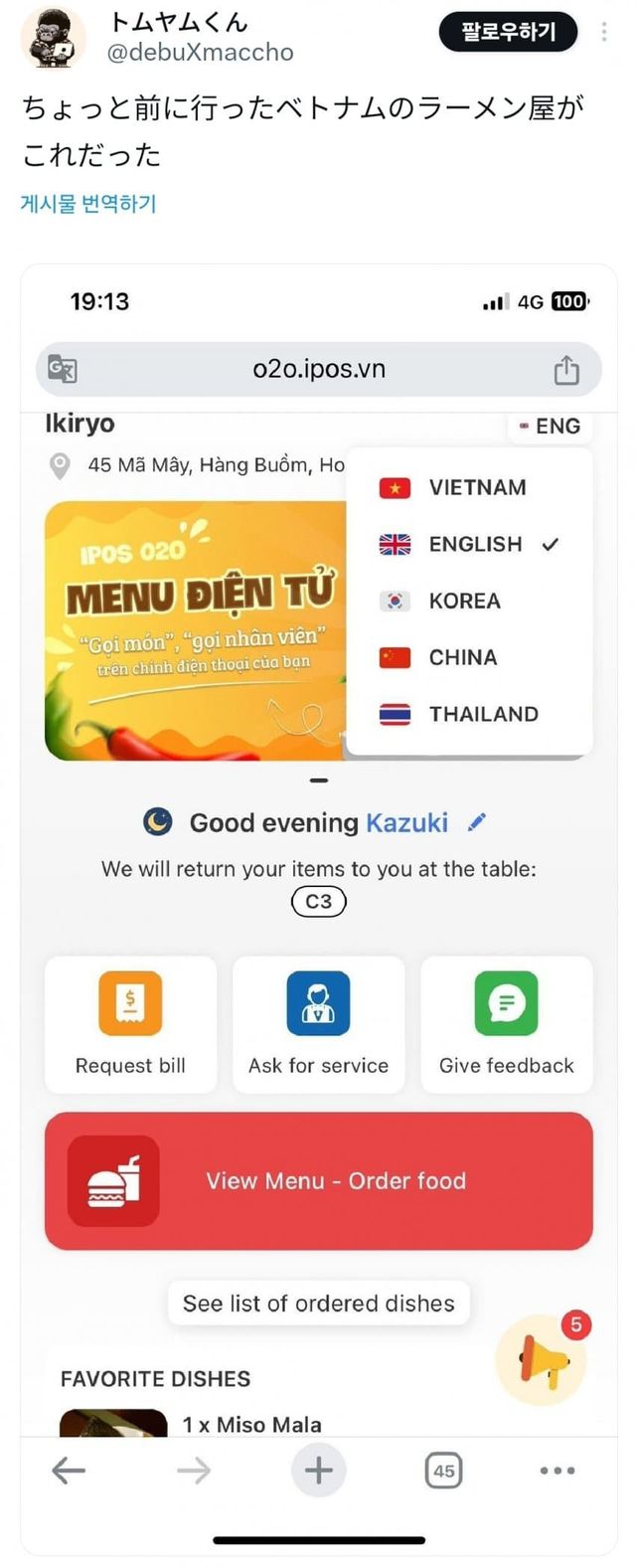Open the post's overflow menu
The height and width of the screenshot is (1568, 636).
pyautogui.click(x=603, y=33)
